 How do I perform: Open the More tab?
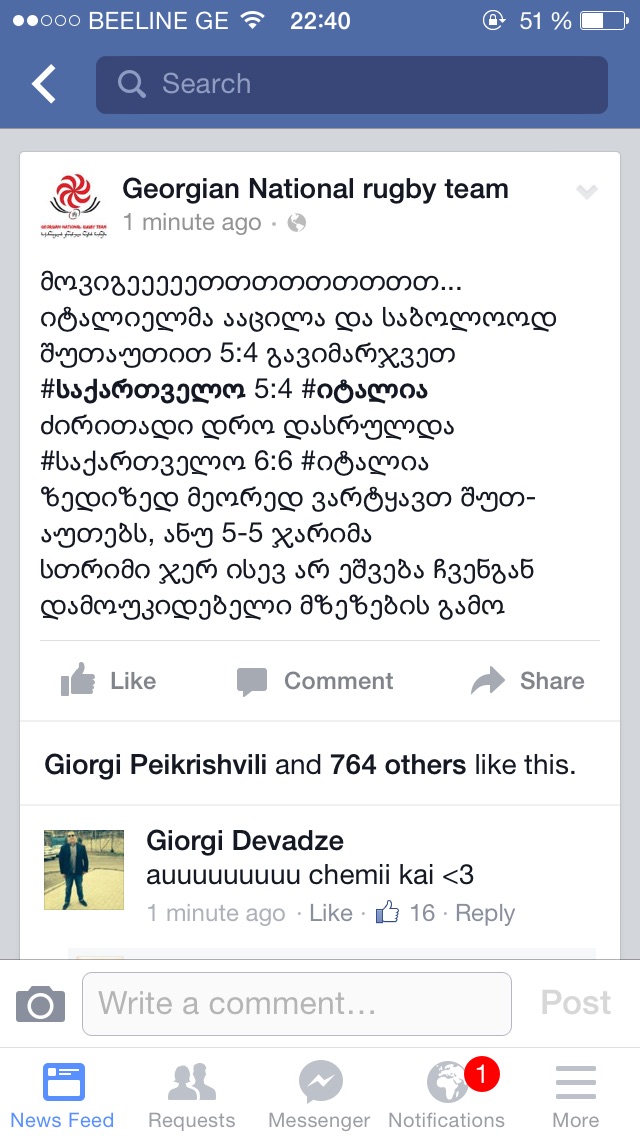click(x=575, y=1095)
